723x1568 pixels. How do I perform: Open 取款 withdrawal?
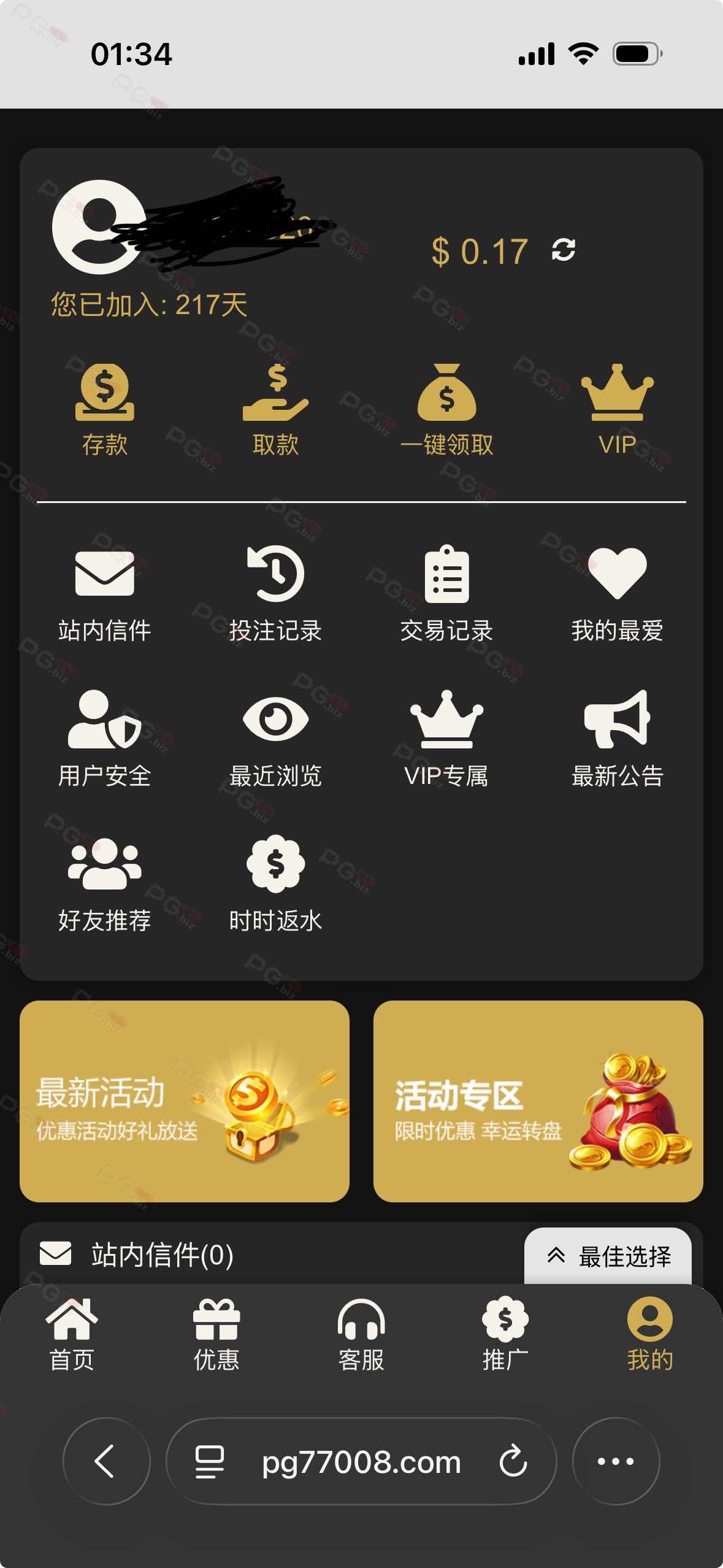coord(275,408)
